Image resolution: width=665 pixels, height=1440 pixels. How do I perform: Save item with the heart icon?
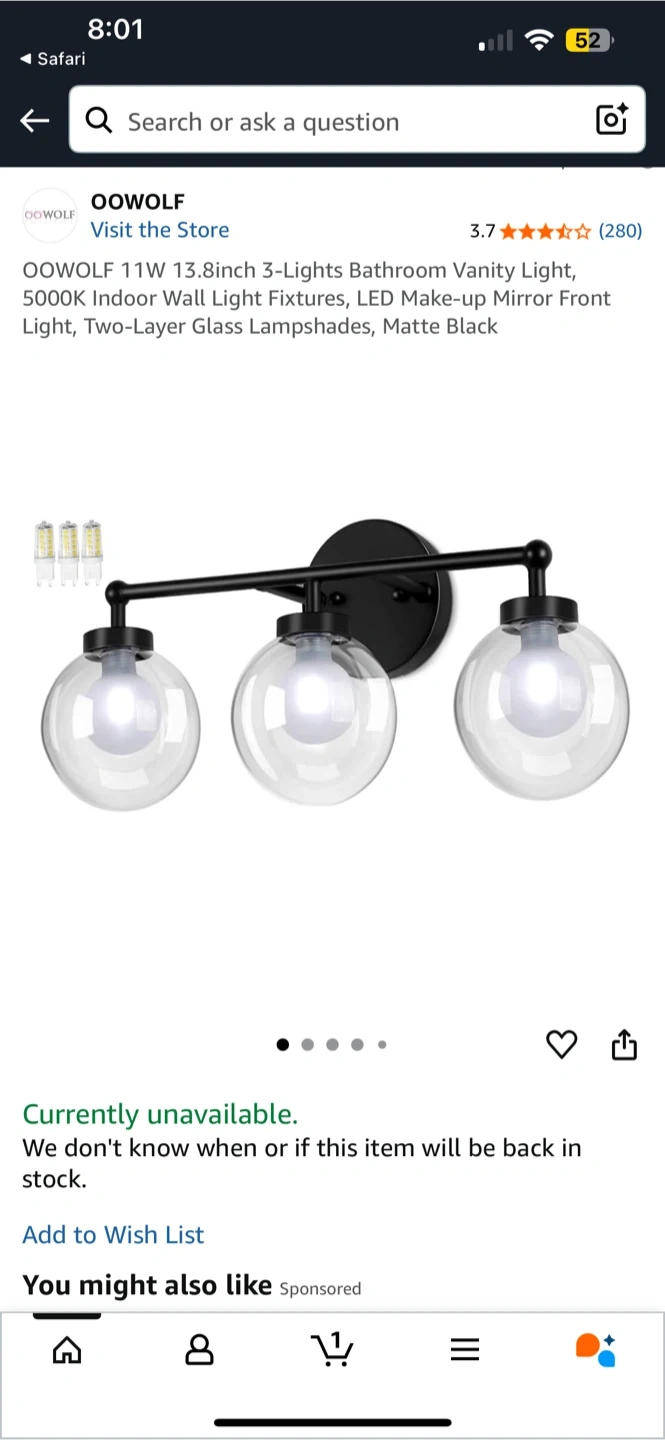pyautogui.click(x=562, y=1045)
